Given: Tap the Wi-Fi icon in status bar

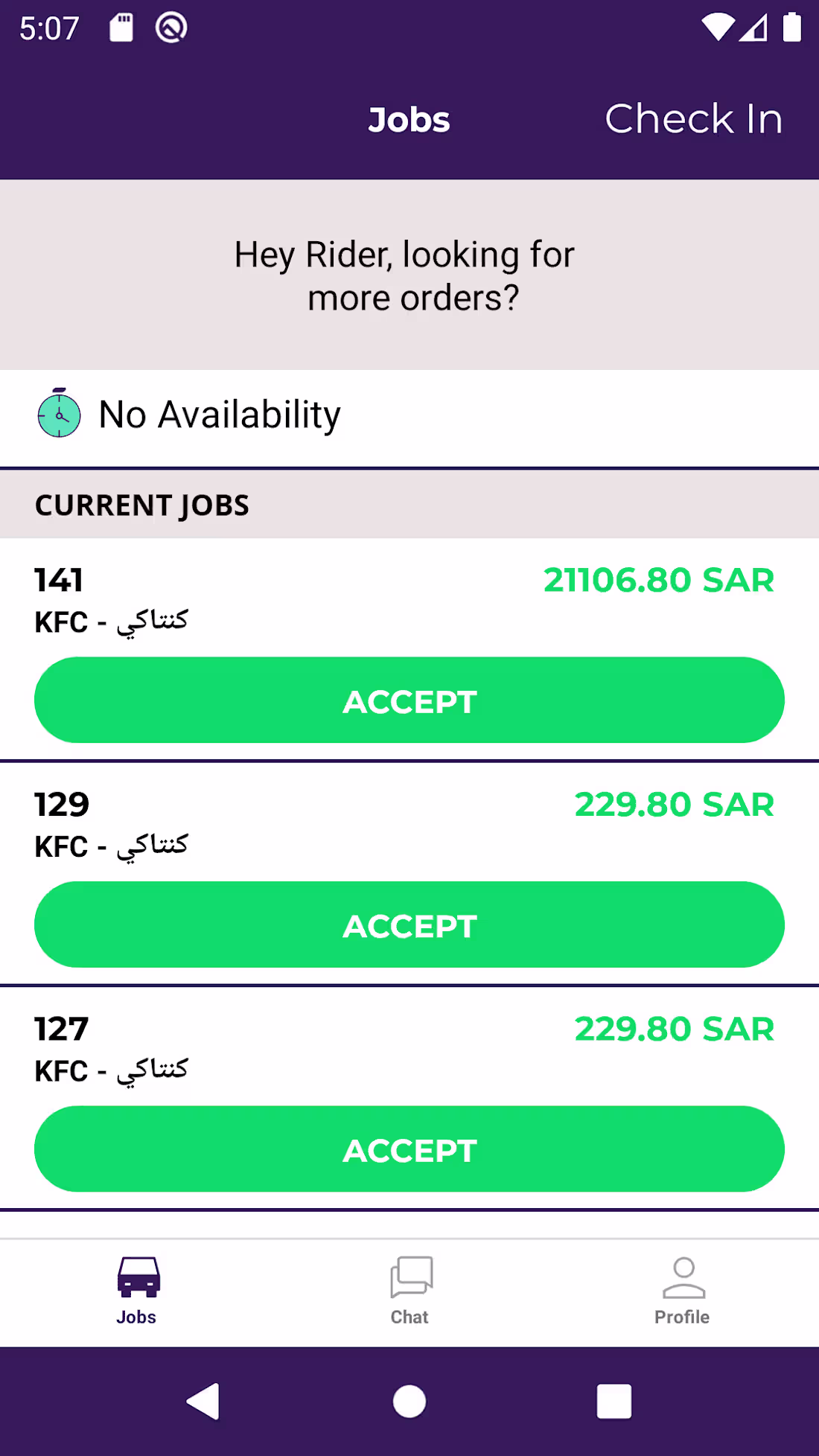Looking at the screenshot, I should point(716,28).
